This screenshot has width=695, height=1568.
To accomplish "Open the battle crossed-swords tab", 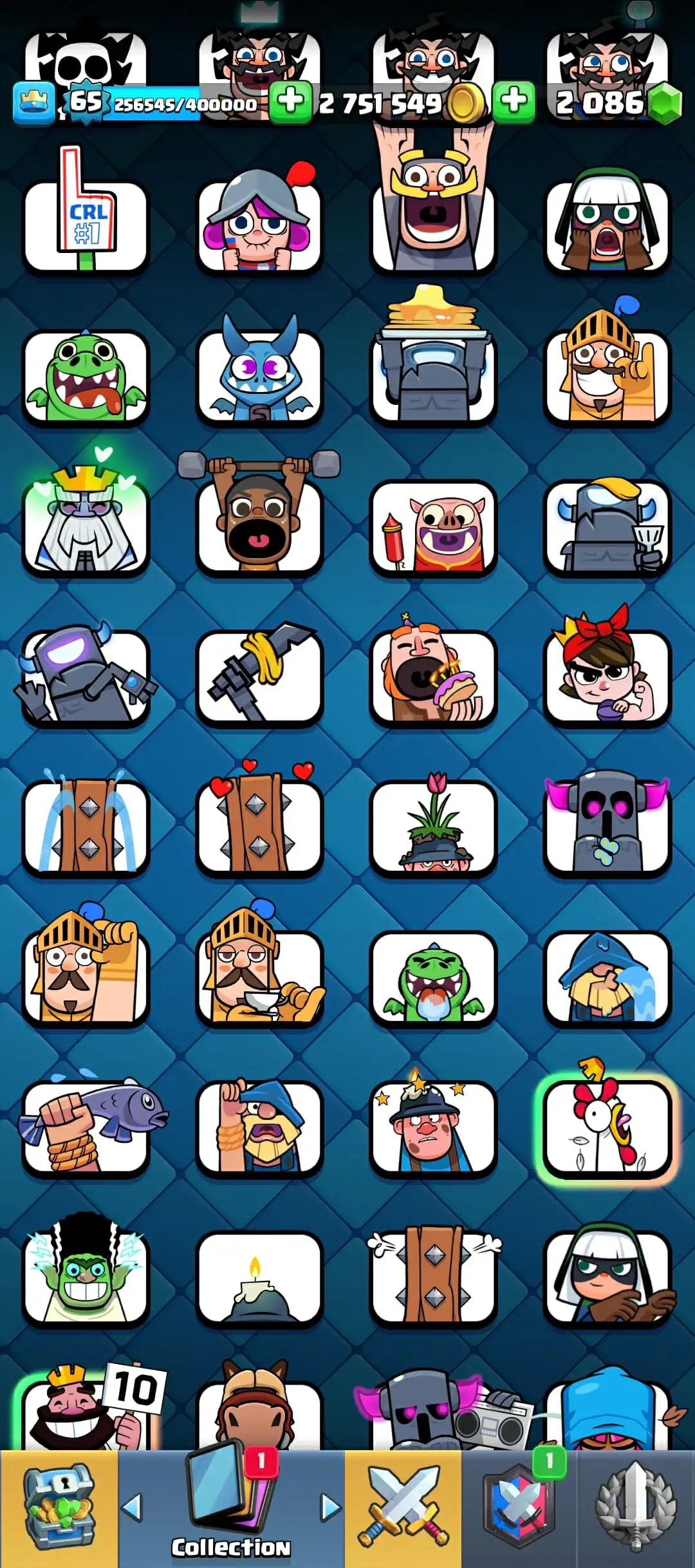I will tap(403, 1507).
